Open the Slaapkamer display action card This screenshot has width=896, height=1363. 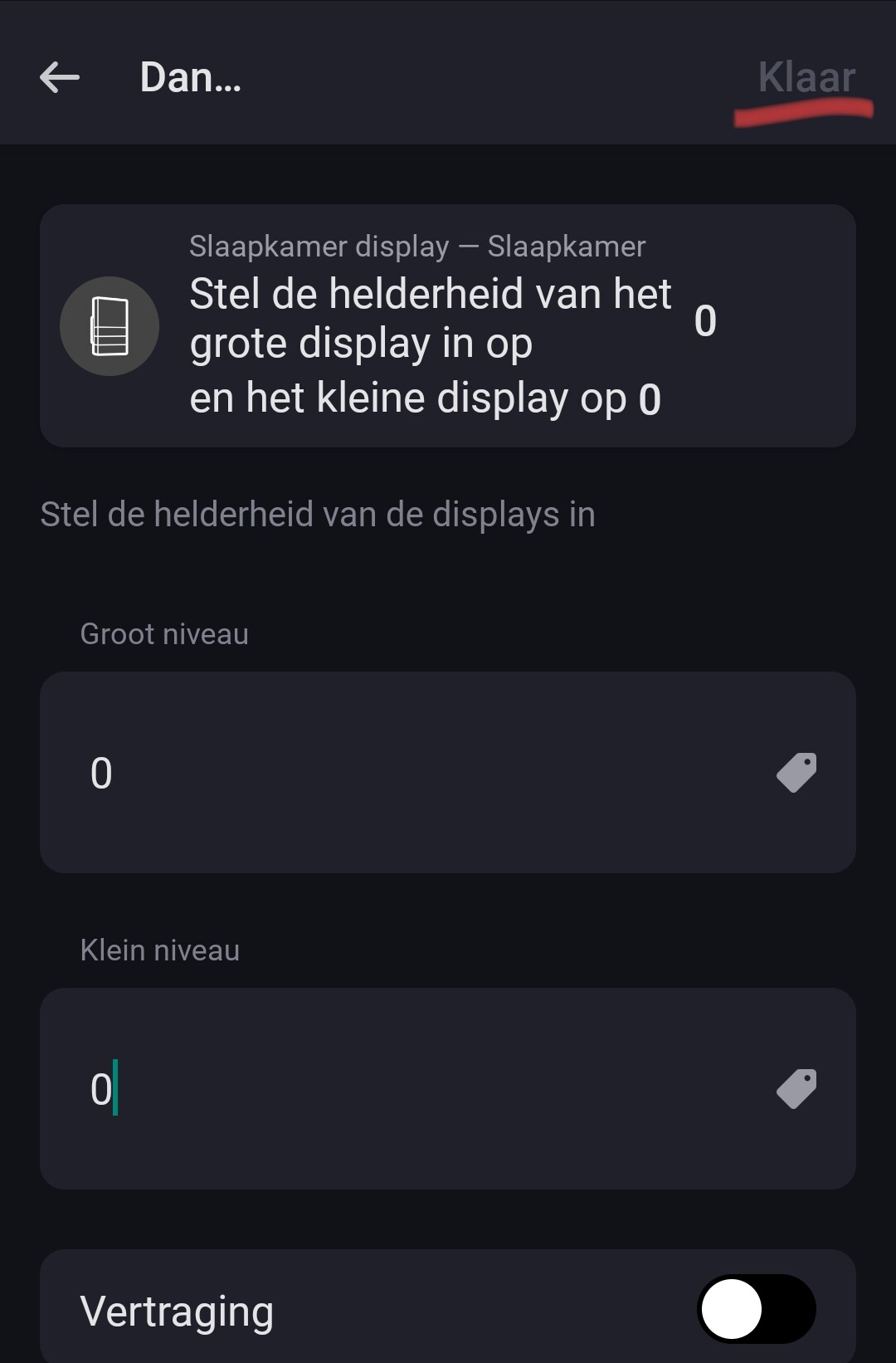click(448, 325)
